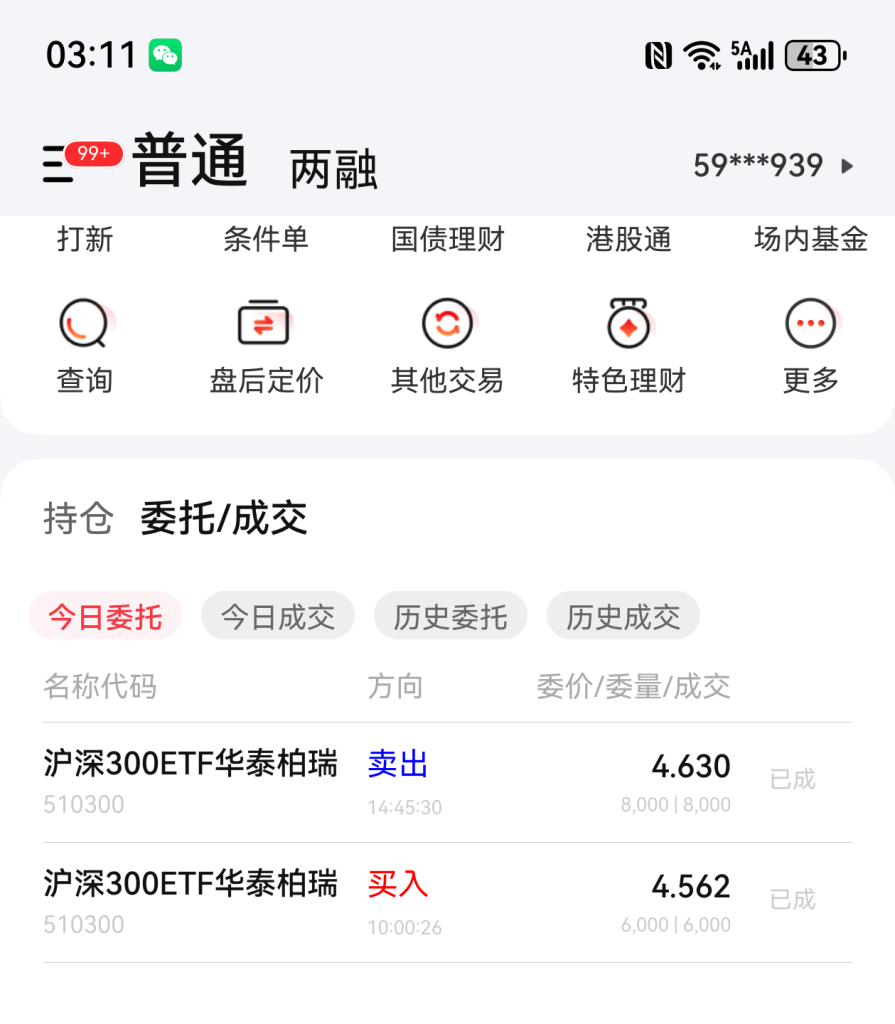Open the 买入 order at 4.562

pyautogui.click(x=447, y=902)
